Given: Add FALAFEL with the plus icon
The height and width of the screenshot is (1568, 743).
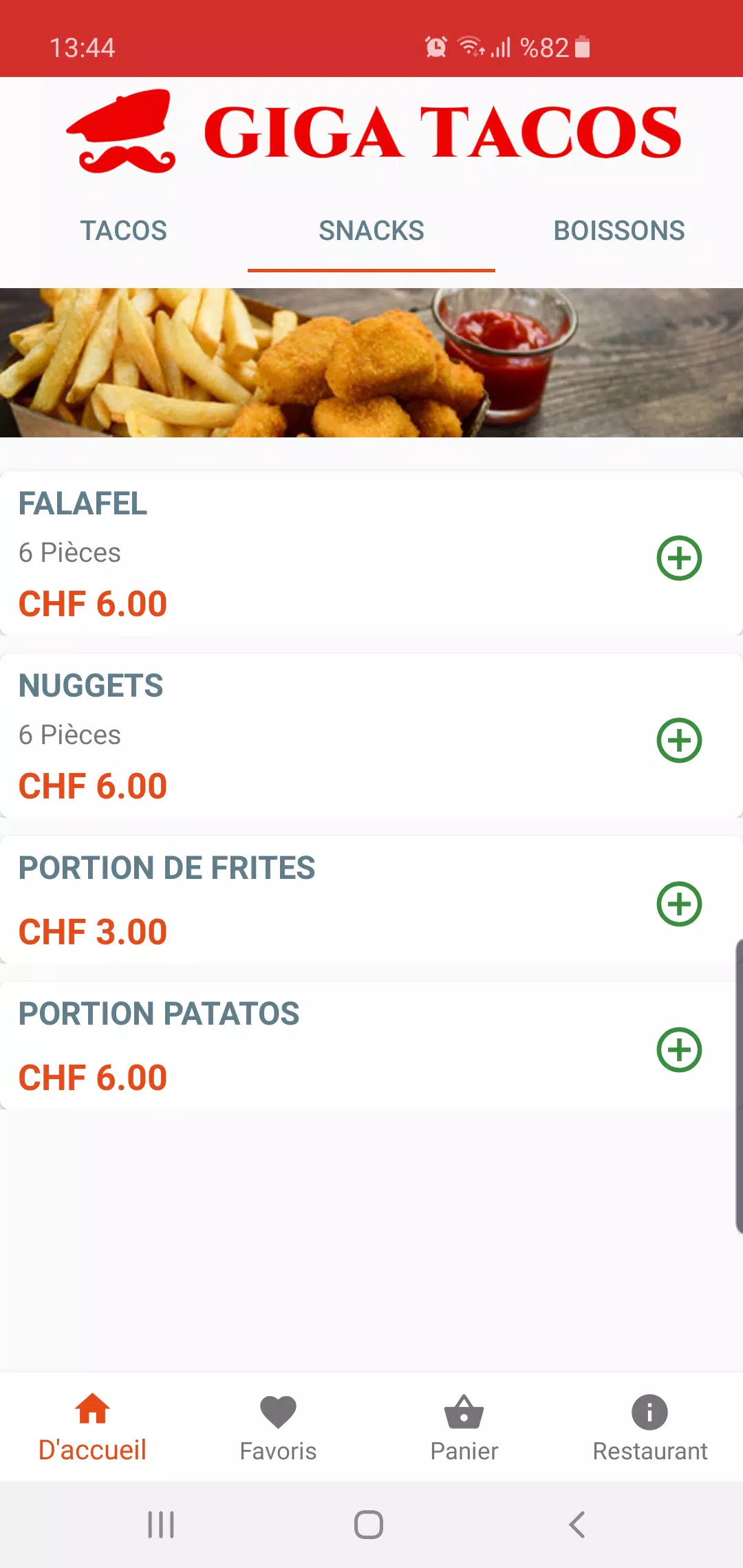Looking at the screenshot, I should [x=679, y=558].
